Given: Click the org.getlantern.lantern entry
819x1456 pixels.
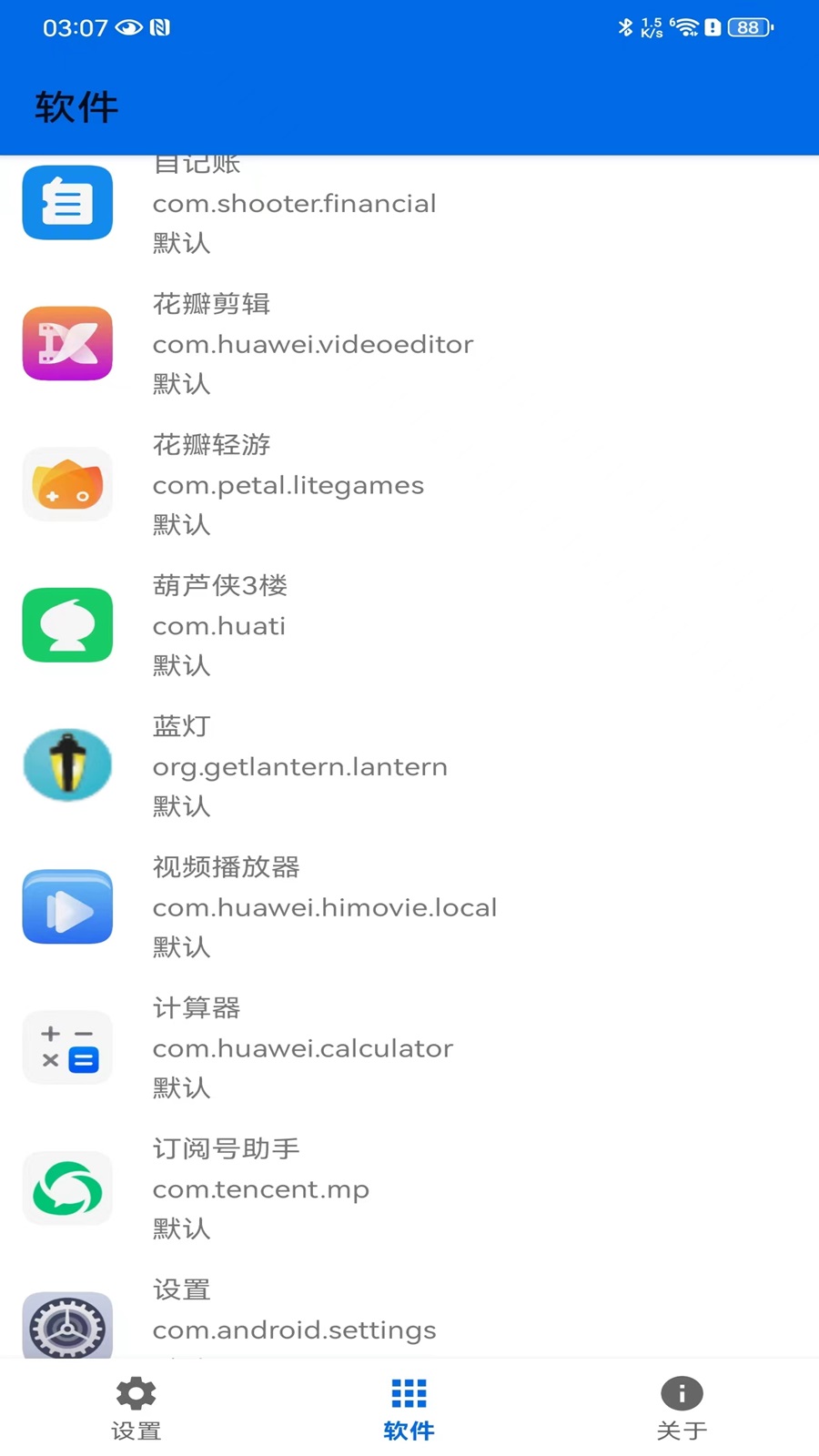Looking at the screenshot, I should click(300, 766).
